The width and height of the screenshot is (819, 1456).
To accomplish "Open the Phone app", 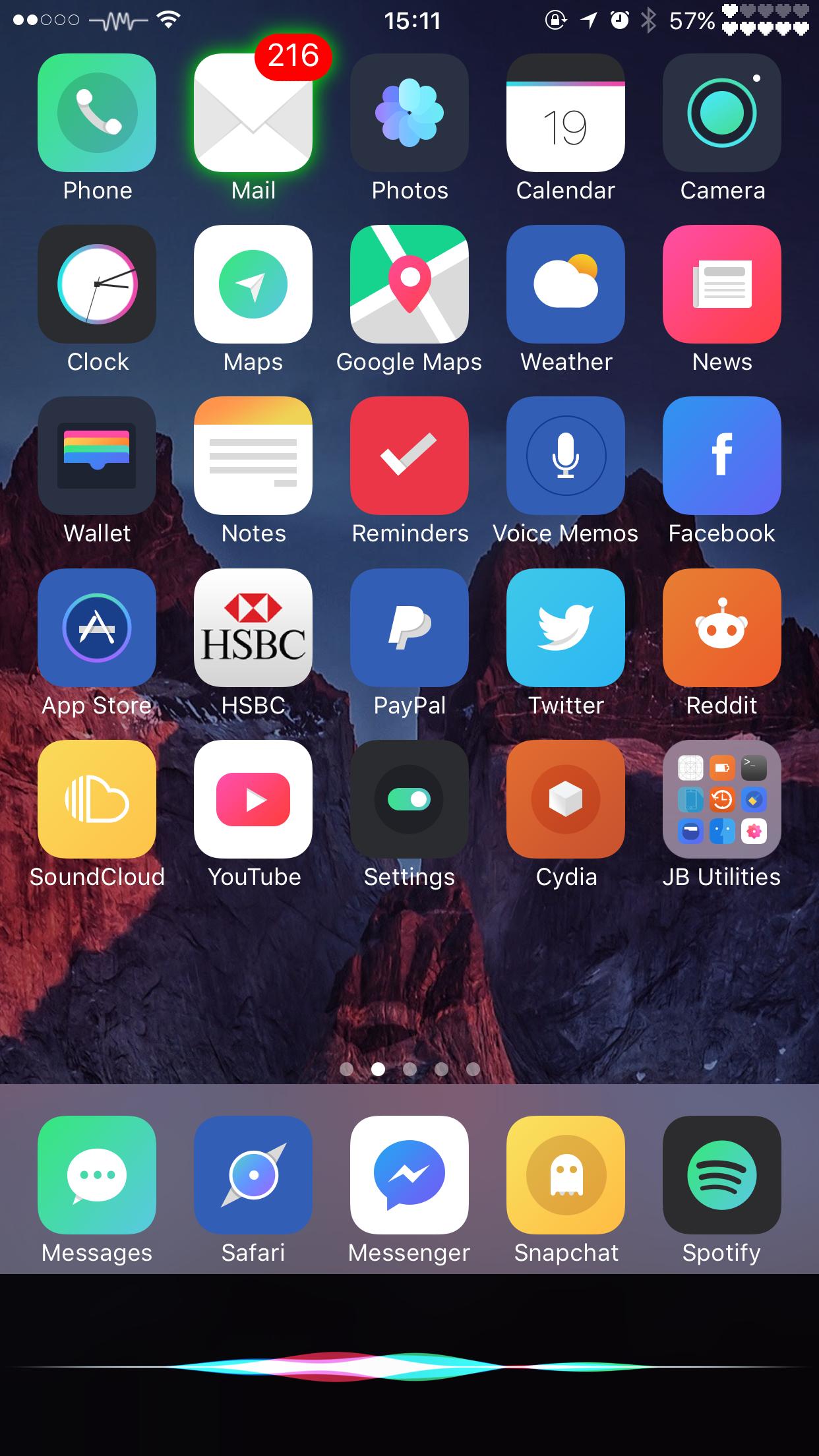I will point(97,113).
